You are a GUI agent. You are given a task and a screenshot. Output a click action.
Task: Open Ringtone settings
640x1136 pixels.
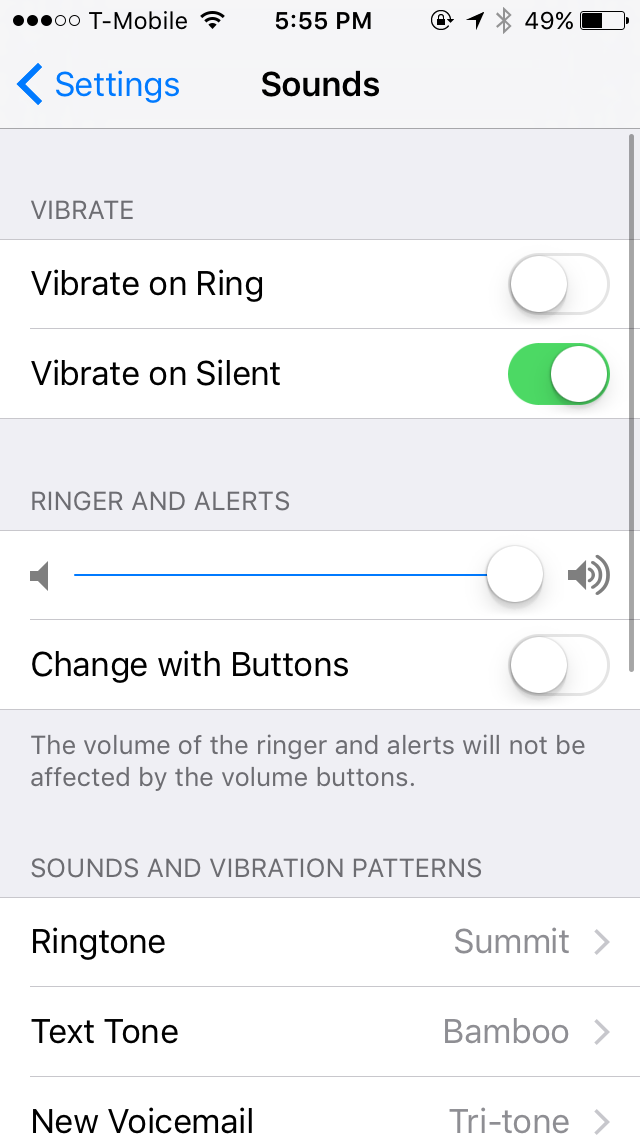[320, 942]
